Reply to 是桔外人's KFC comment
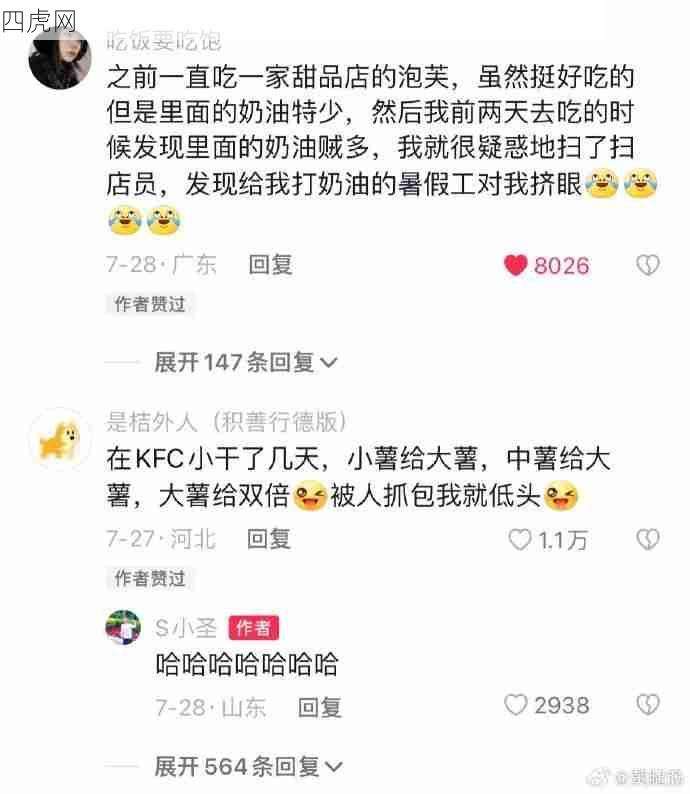The image size is (690, 794). tap(269, 540)
